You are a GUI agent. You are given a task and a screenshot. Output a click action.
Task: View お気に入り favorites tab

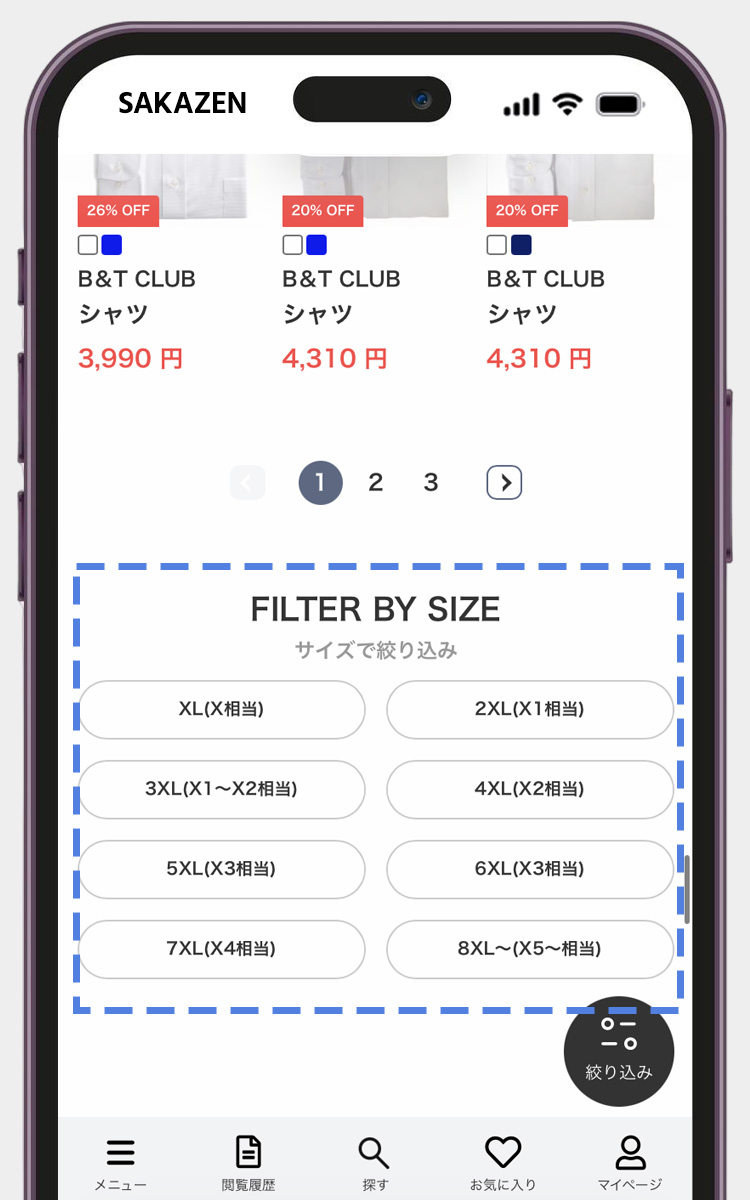click(503, 1163)
